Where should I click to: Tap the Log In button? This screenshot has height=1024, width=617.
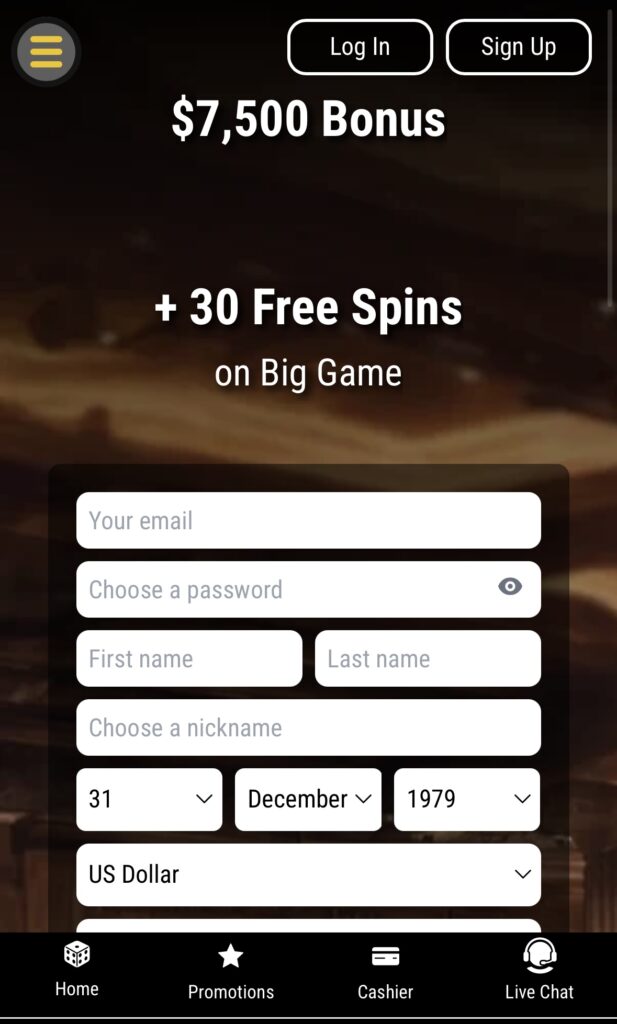(360, 47)
